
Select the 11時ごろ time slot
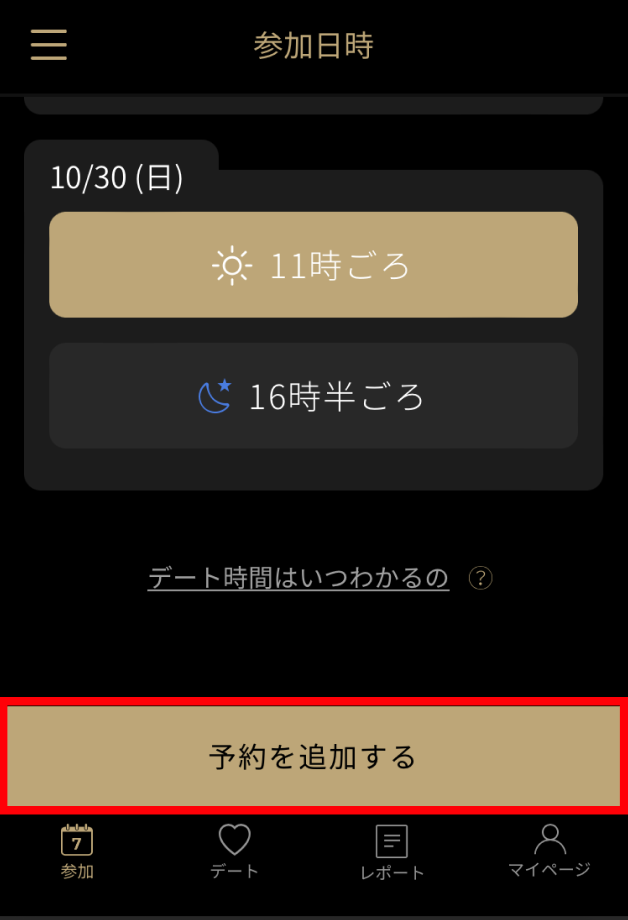[313, 265]
